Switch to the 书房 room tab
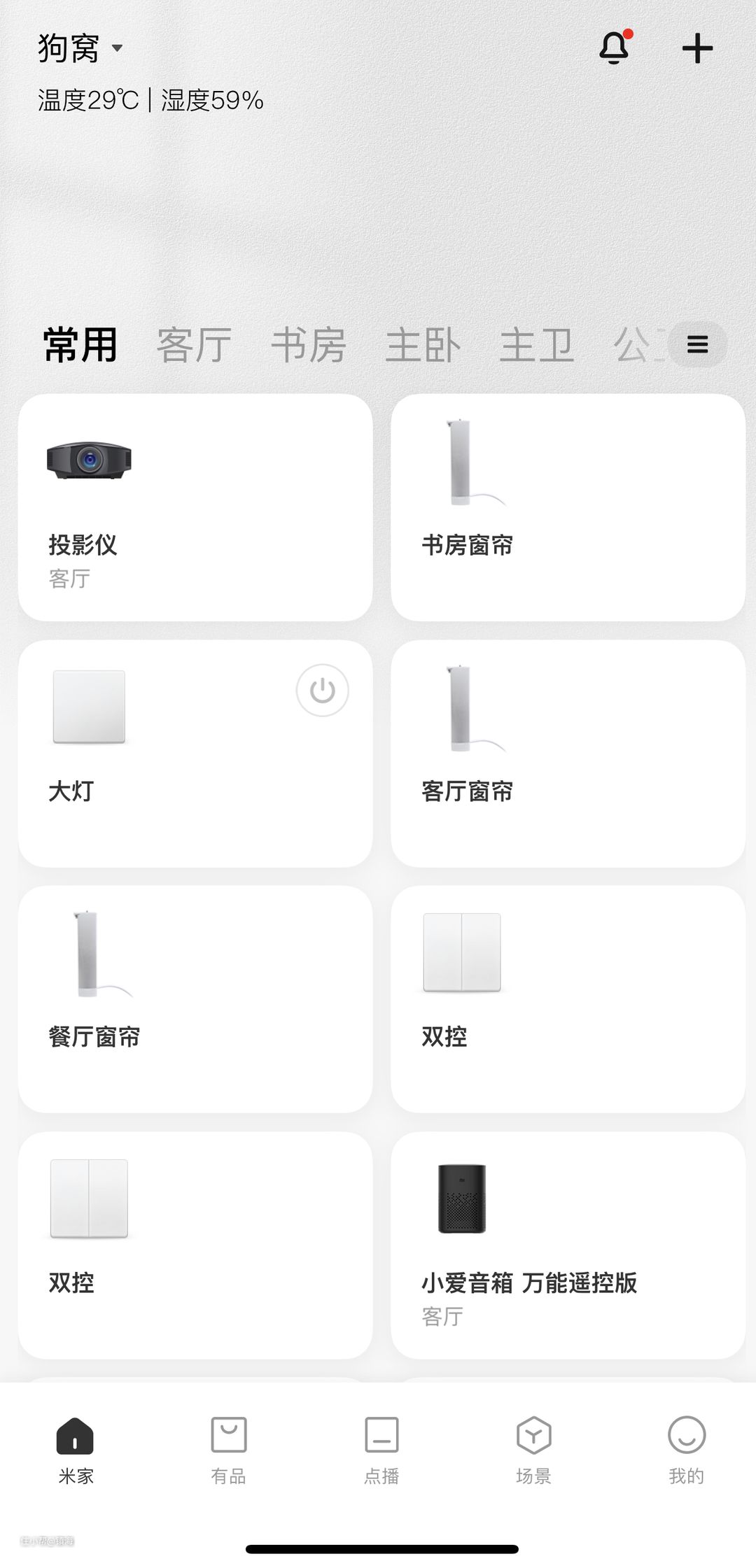 308,345
